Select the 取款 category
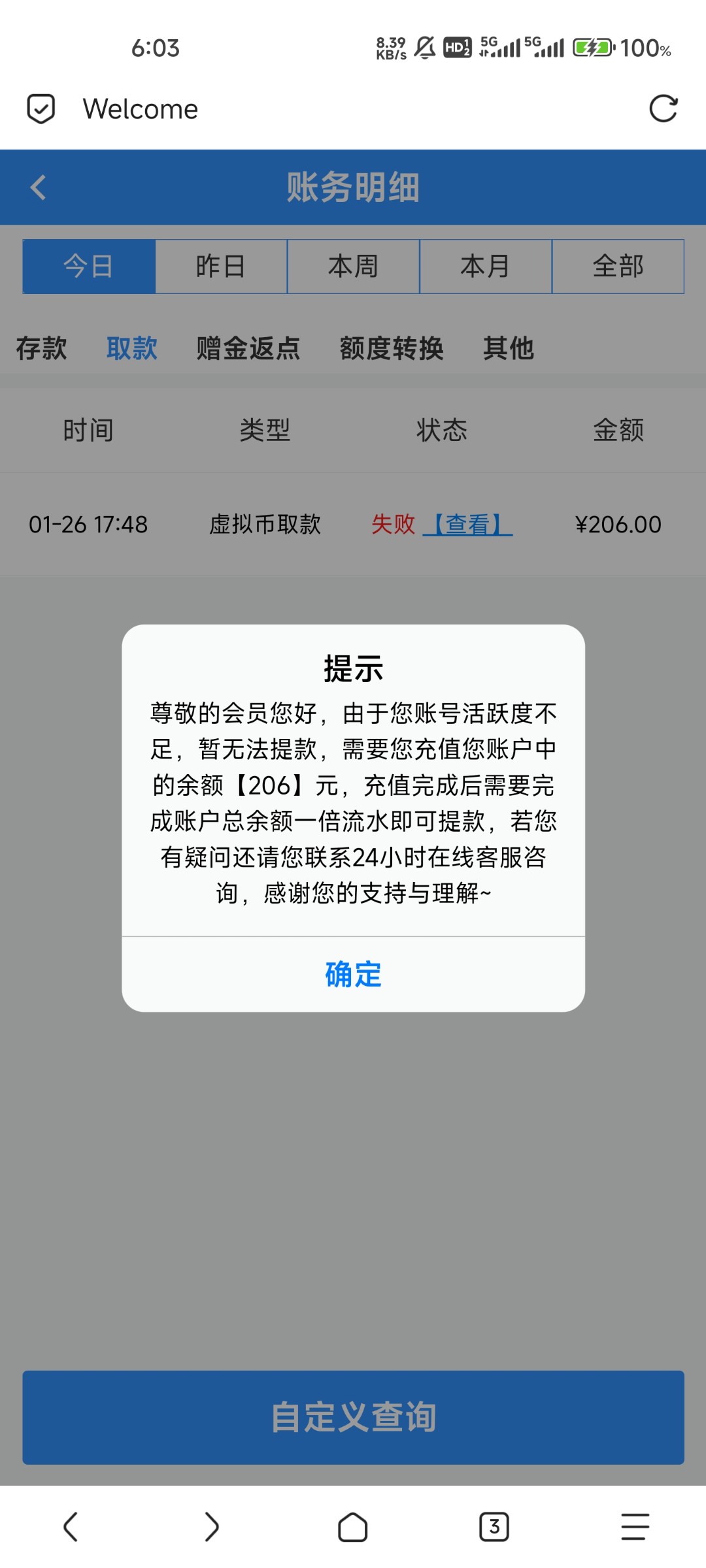Image resolution: width=706 pixels, height=1568 pixels. 132,348
